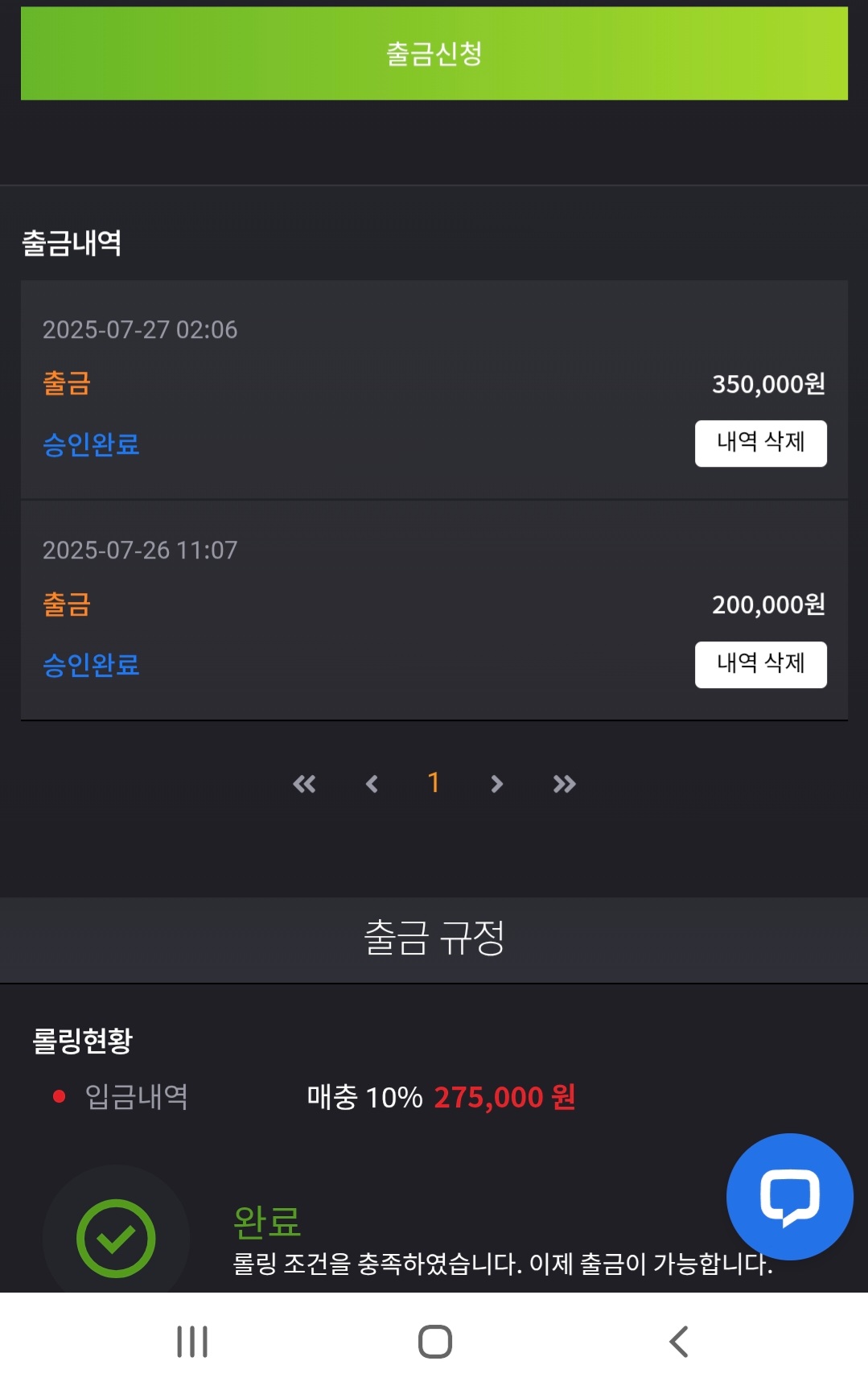Open recent apps from navigation bar
Viewport: 868px width, 1394px height.
coord(192,1342)
